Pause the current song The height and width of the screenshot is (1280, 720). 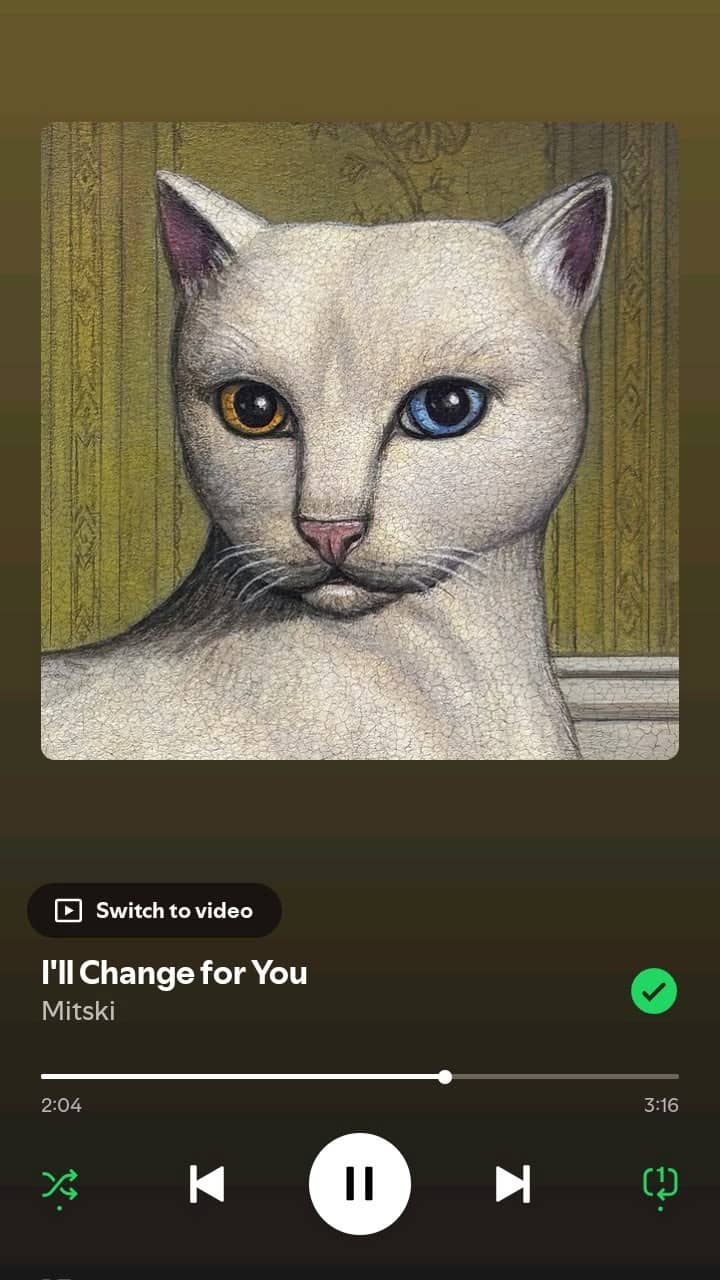[x=360, y=1184]
